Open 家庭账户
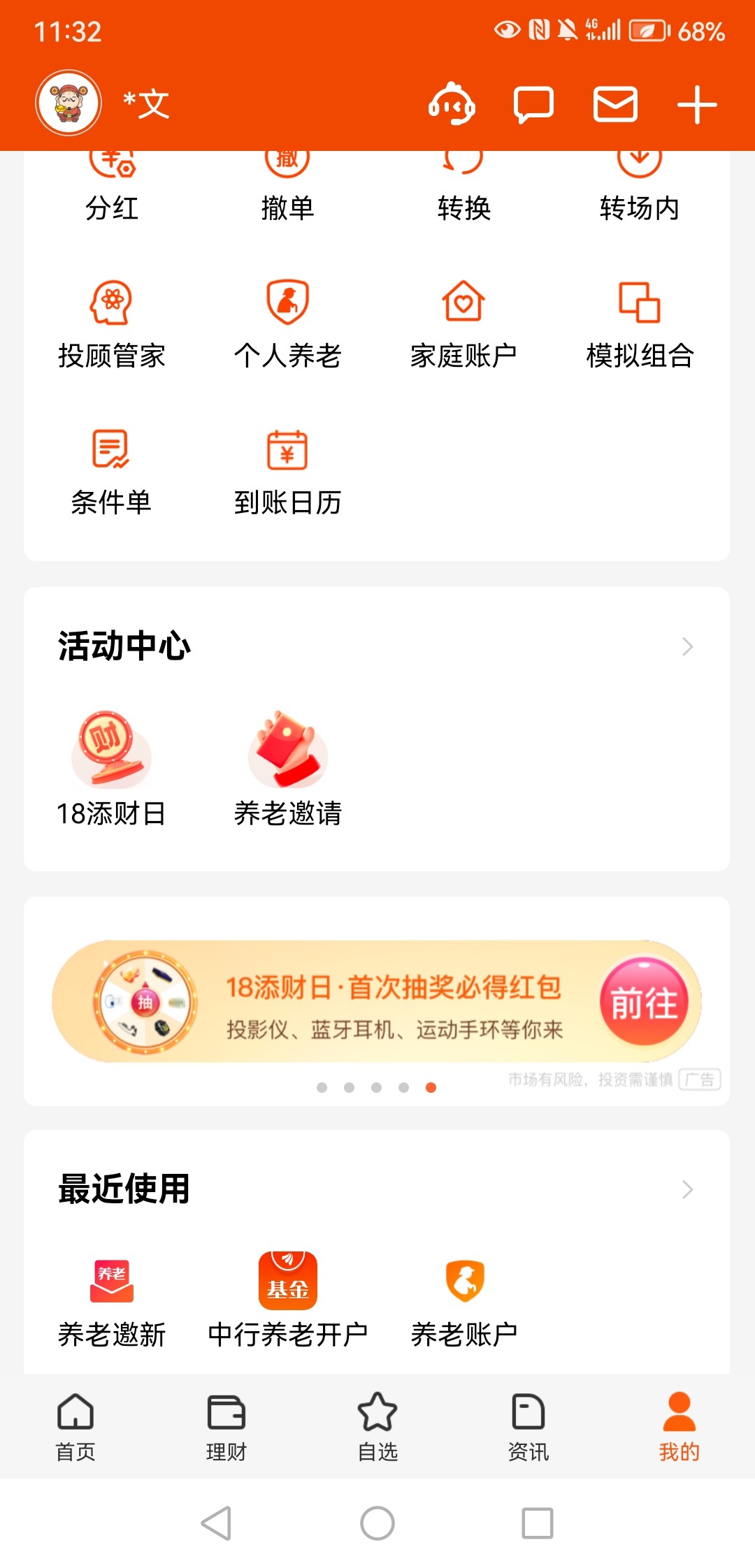 [x=463, y=325]
